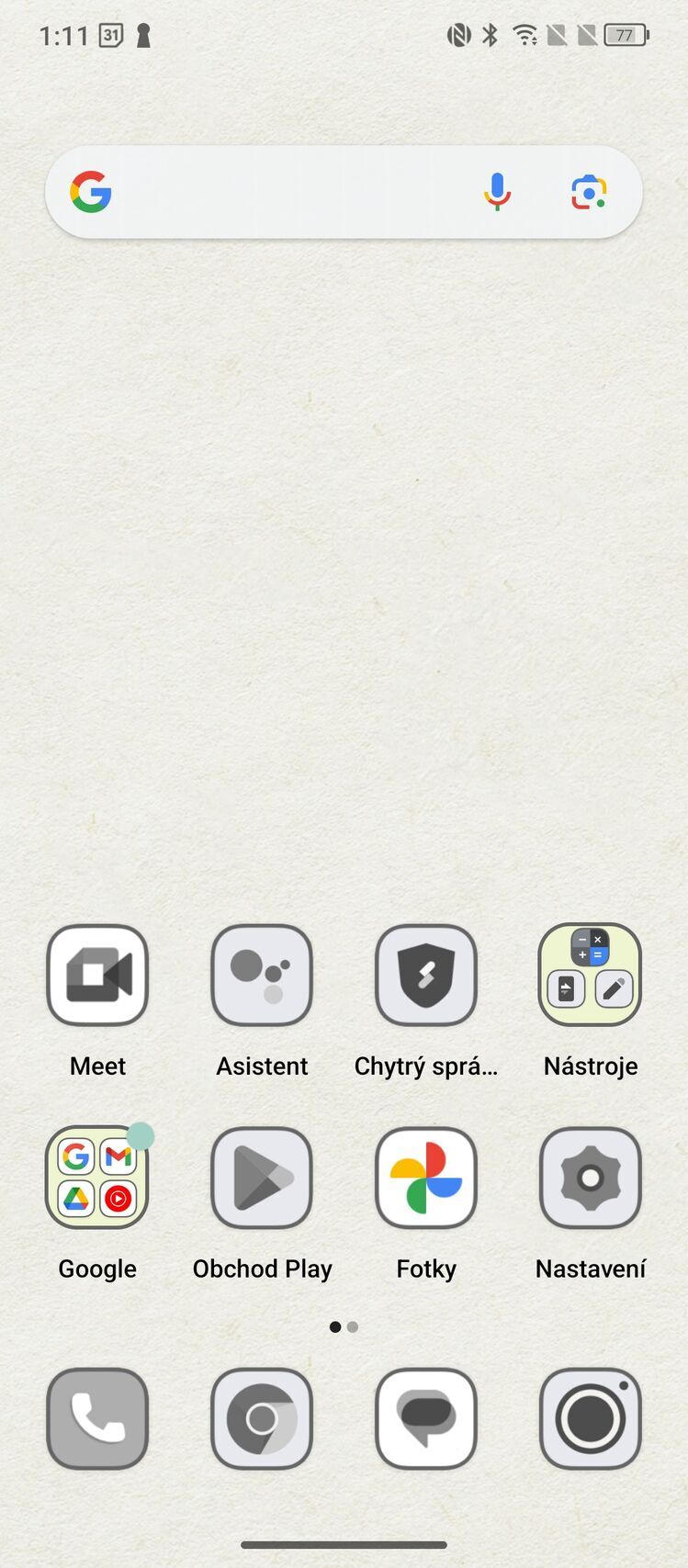Expand the Nástroje folder
The width and height of the screenshot is (688, 1568).
[590, 975]
